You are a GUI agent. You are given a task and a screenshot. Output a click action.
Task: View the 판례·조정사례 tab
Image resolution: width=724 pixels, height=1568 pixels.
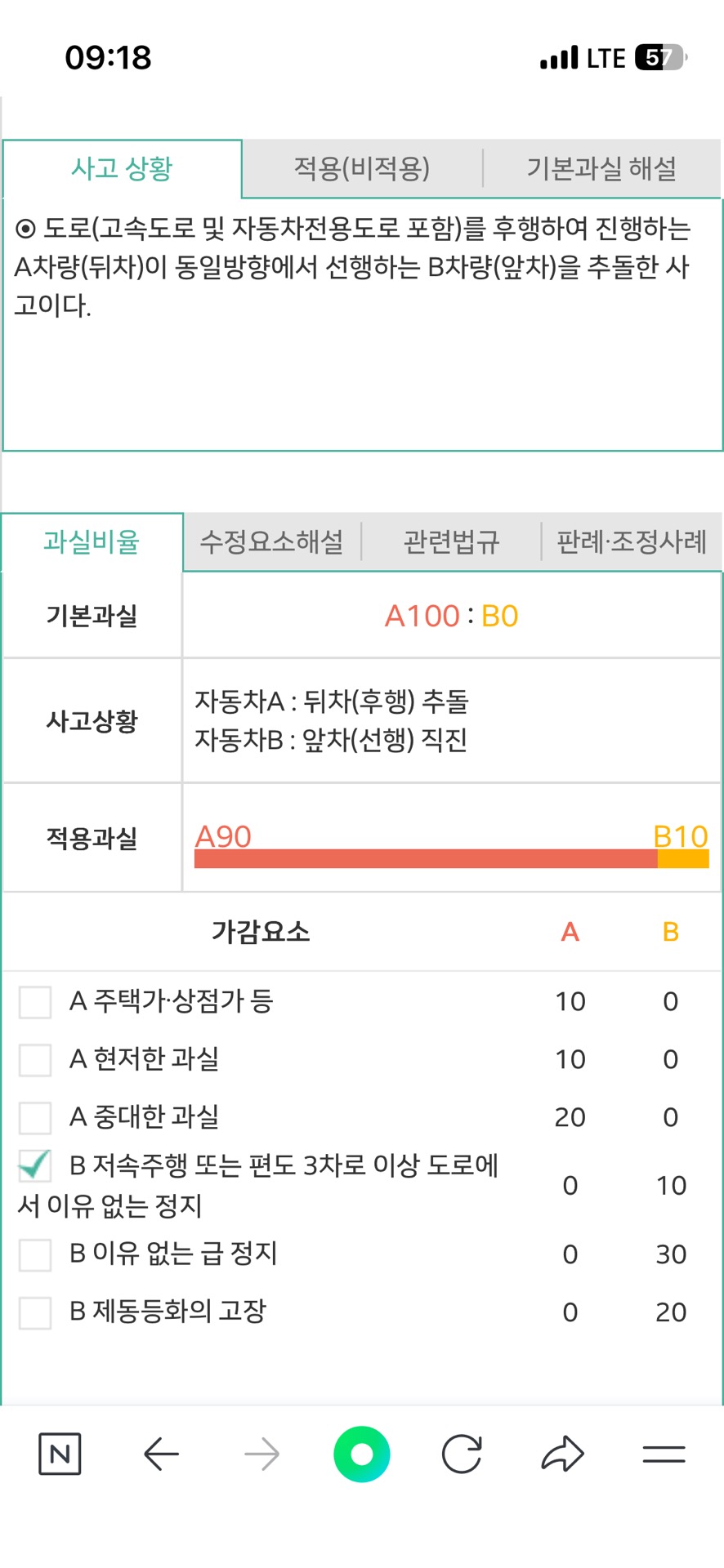631,541
